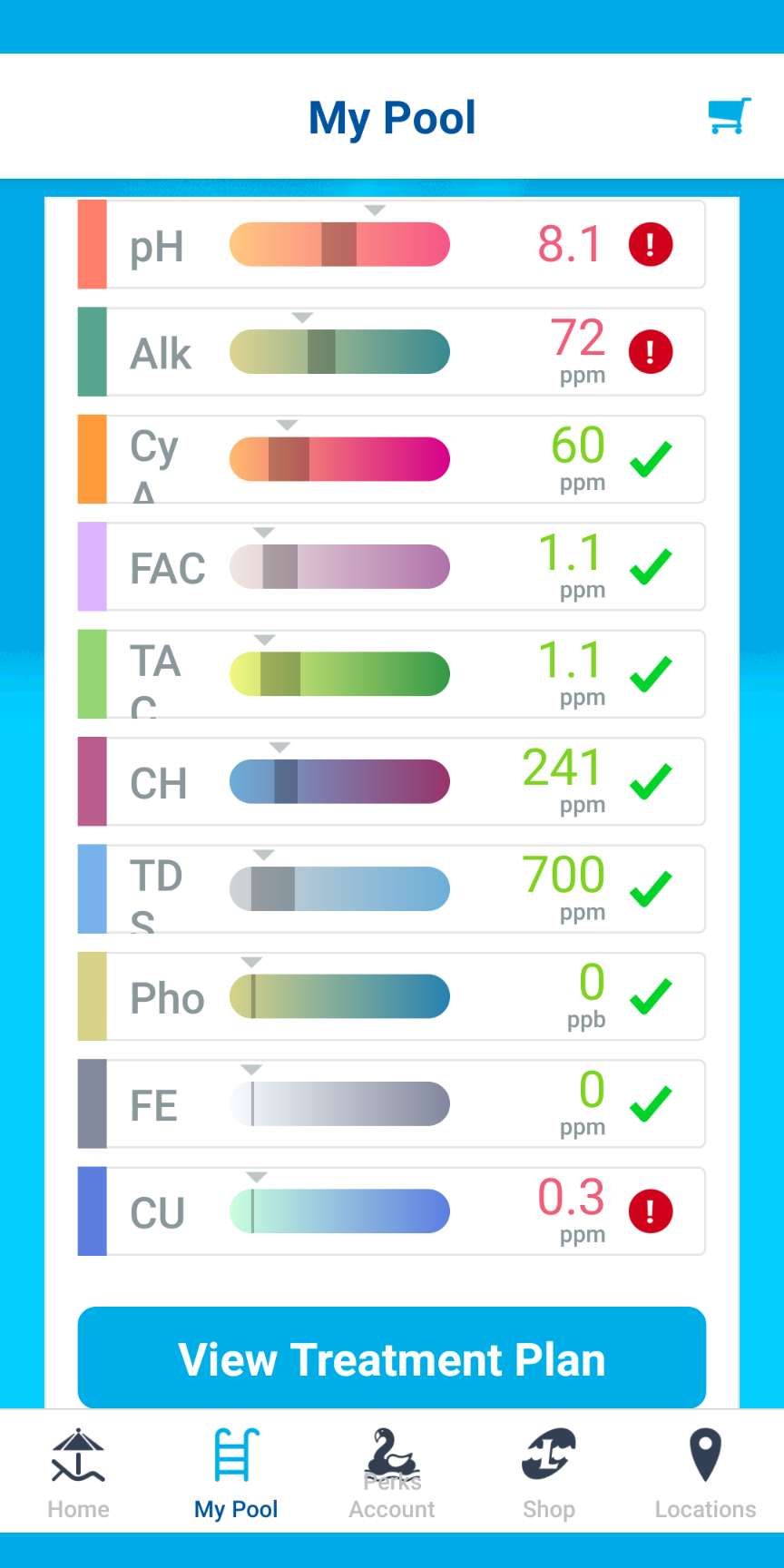
Task: Open the TDS 700 ppm row
Action: [x=392, y=889]
